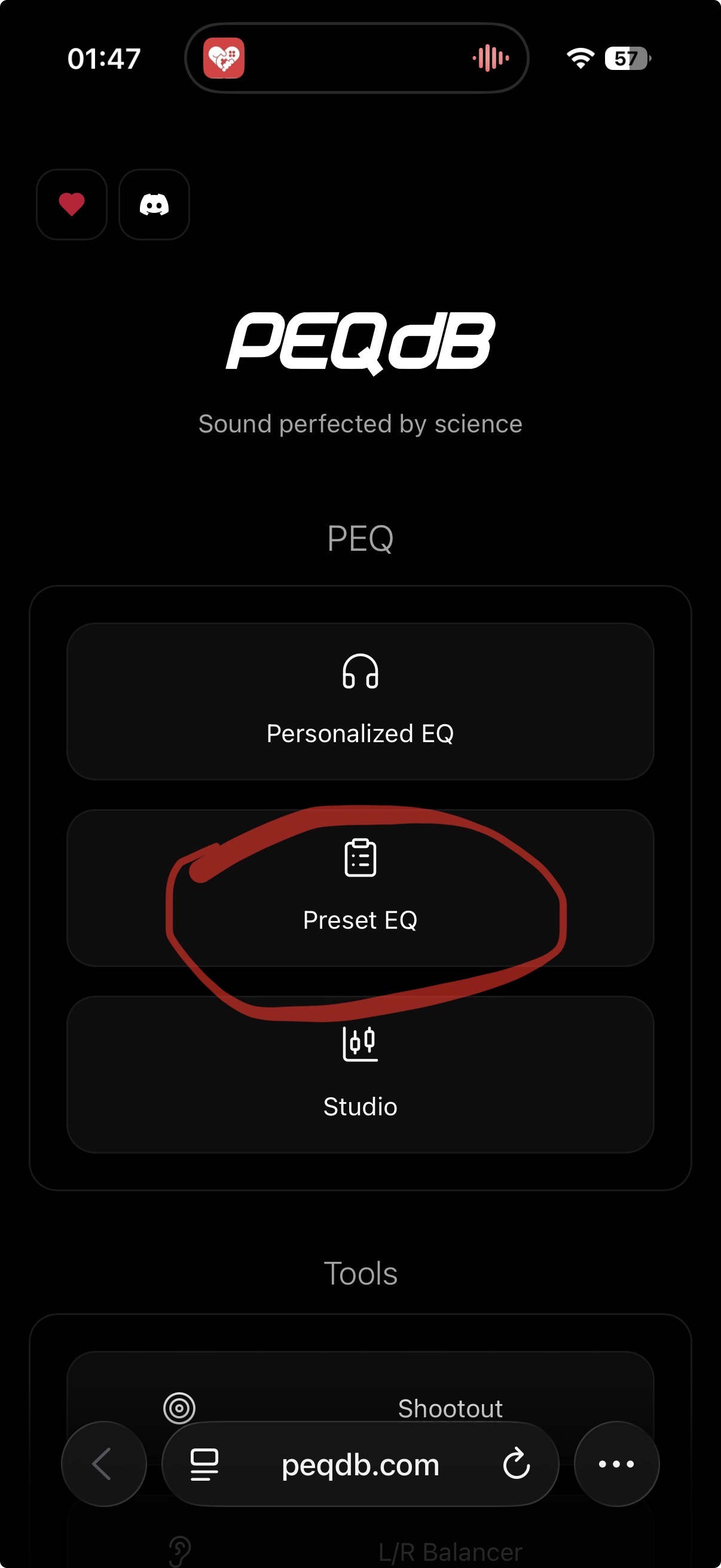Select the Preset EQ card

360,887
